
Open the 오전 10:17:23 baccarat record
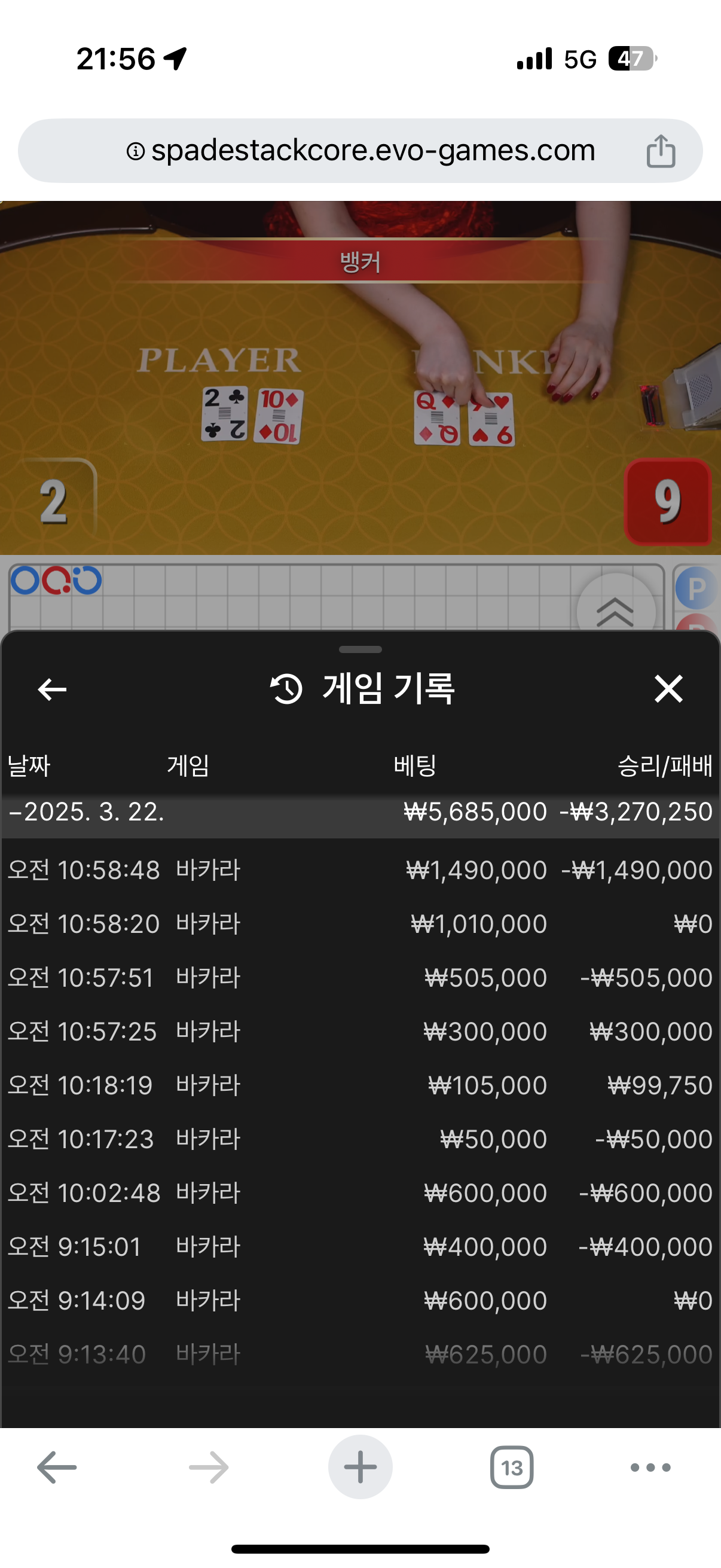pos(360,1139)
